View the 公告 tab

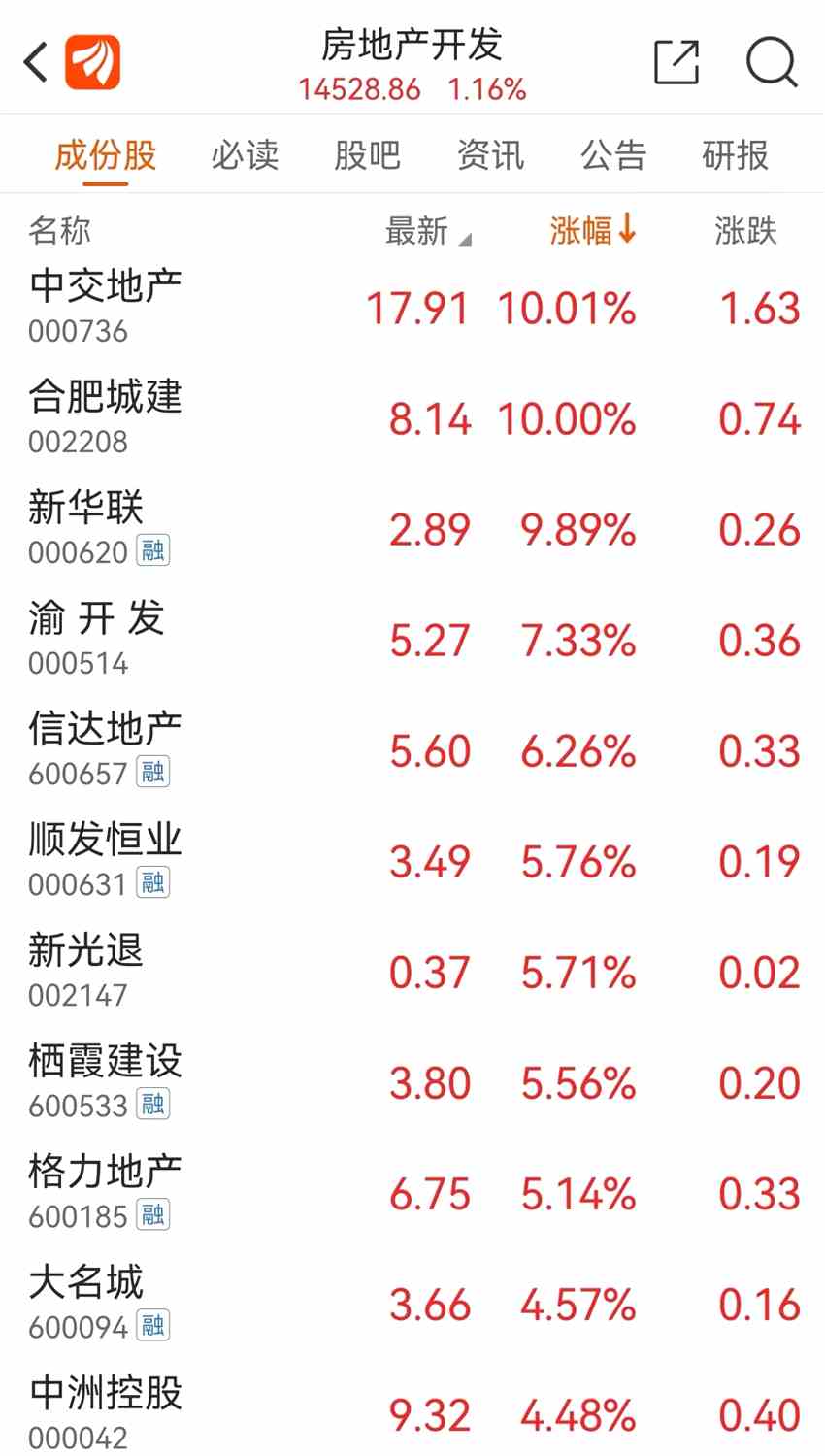pos(612,155)
